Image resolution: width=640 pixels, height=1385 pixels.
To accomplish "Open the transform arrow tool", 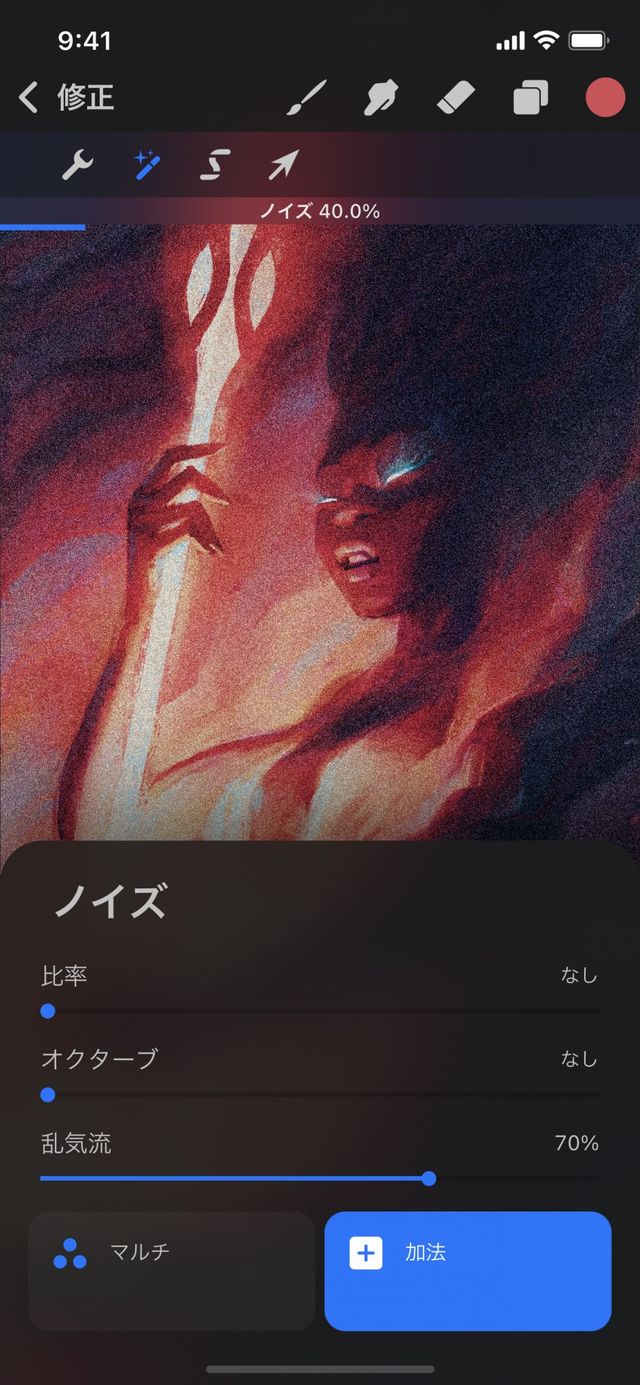I will pyautogui.click(x=283, y=165).
